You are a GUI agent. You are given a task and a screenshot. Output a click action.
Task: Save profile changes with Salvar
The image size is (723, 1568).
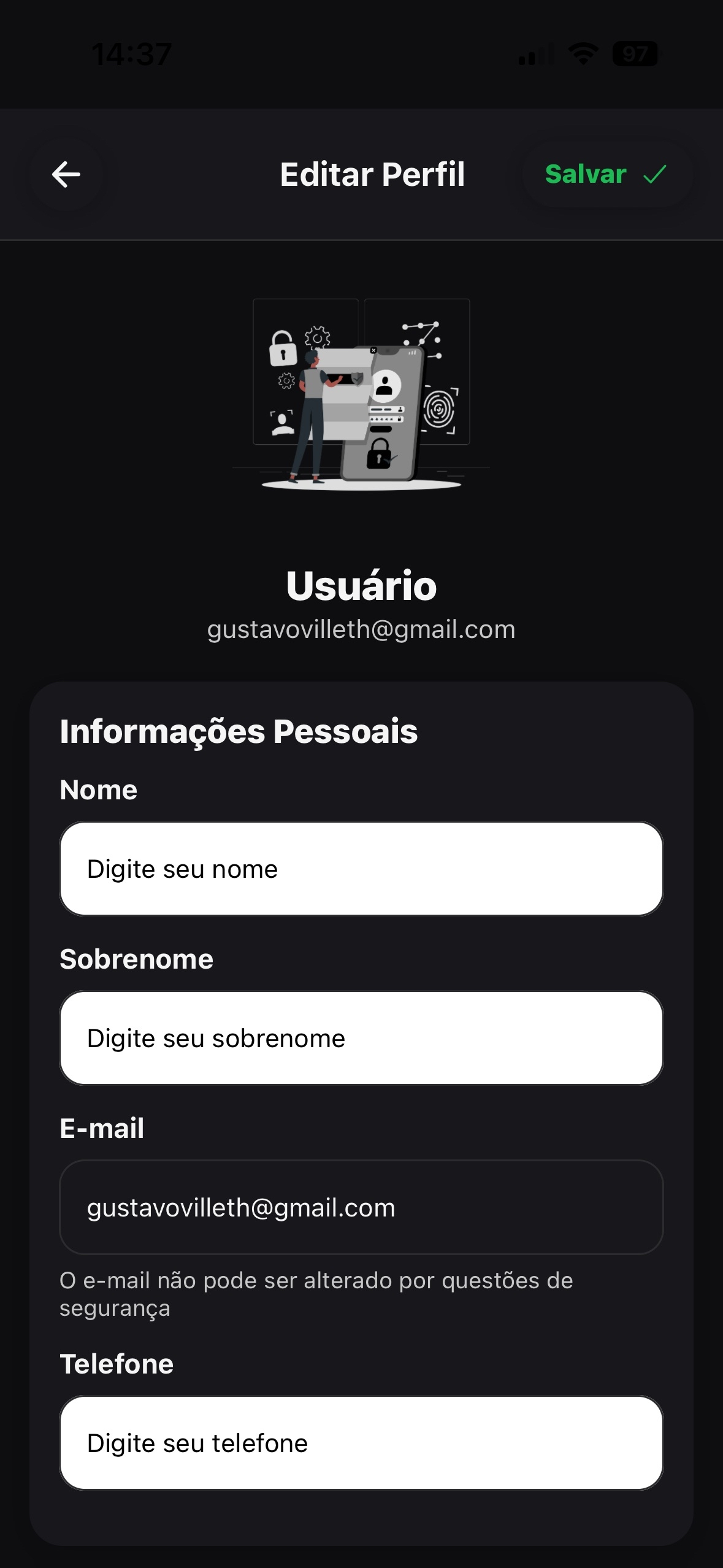click(x=606, y=174)
